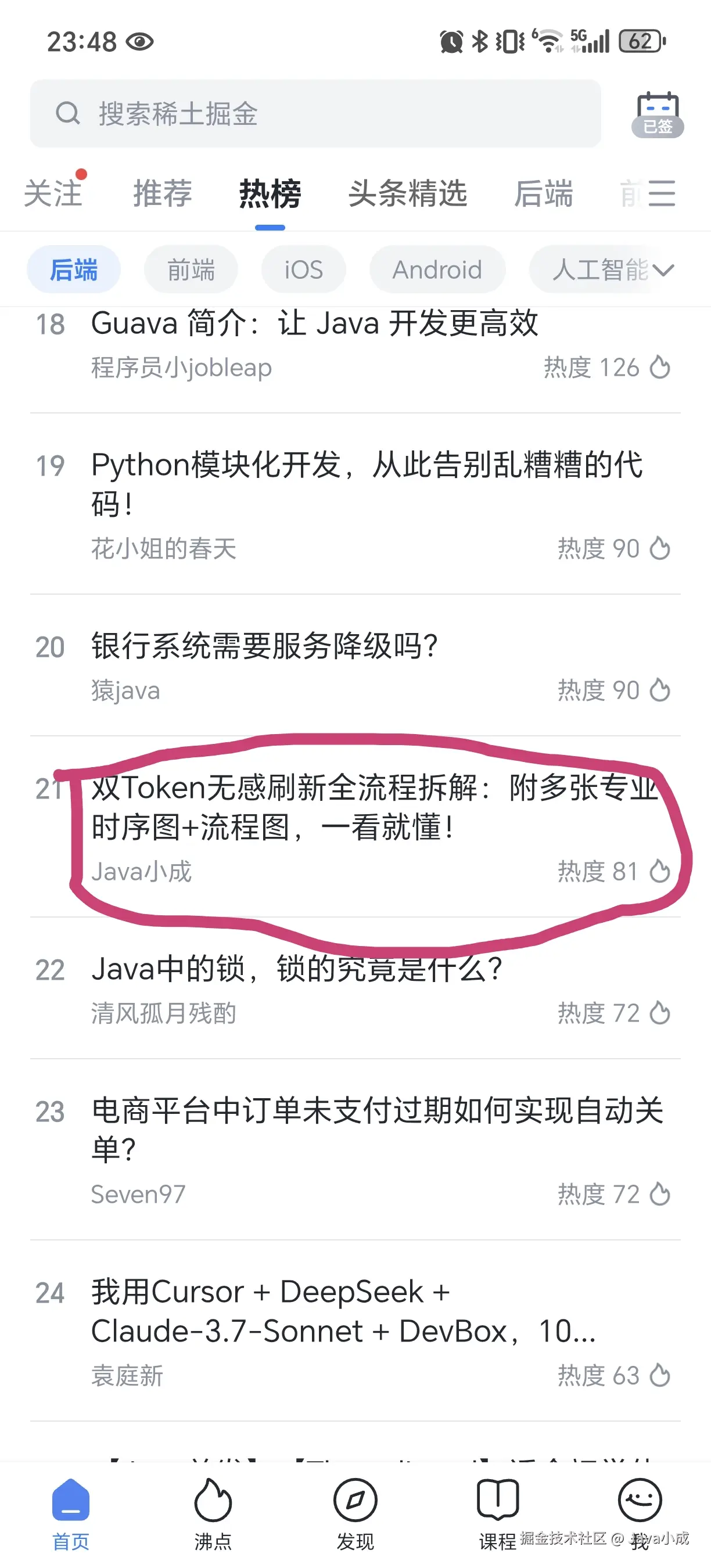Expand the 人工智能 filter dropdown

click(x=599, y=269)
